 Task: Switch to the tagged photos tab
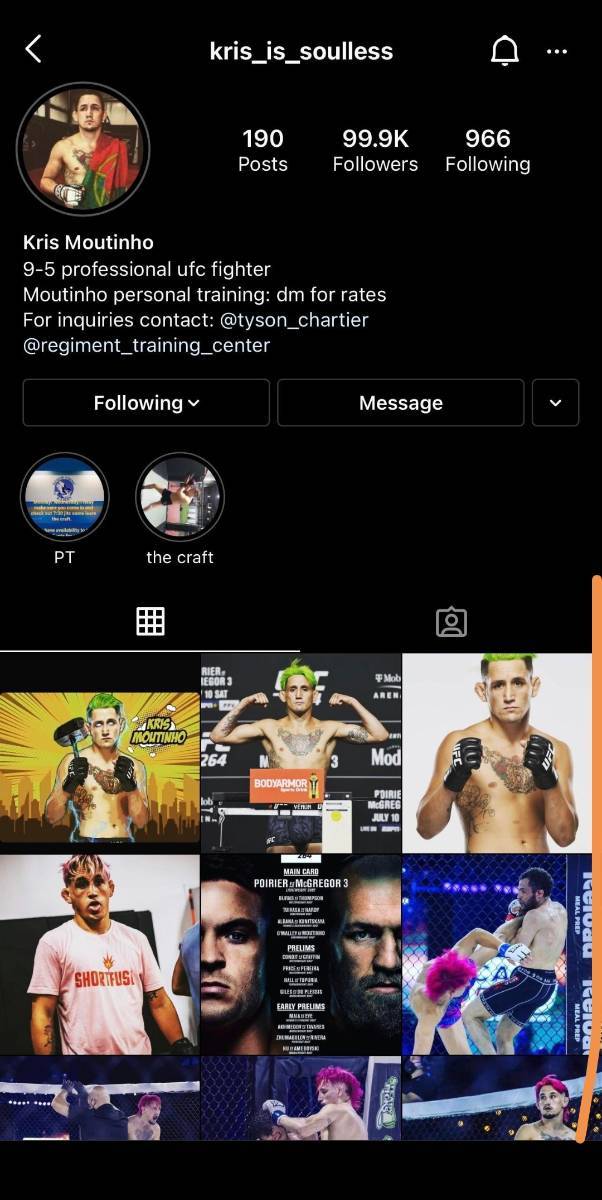(x=451, y=621)
